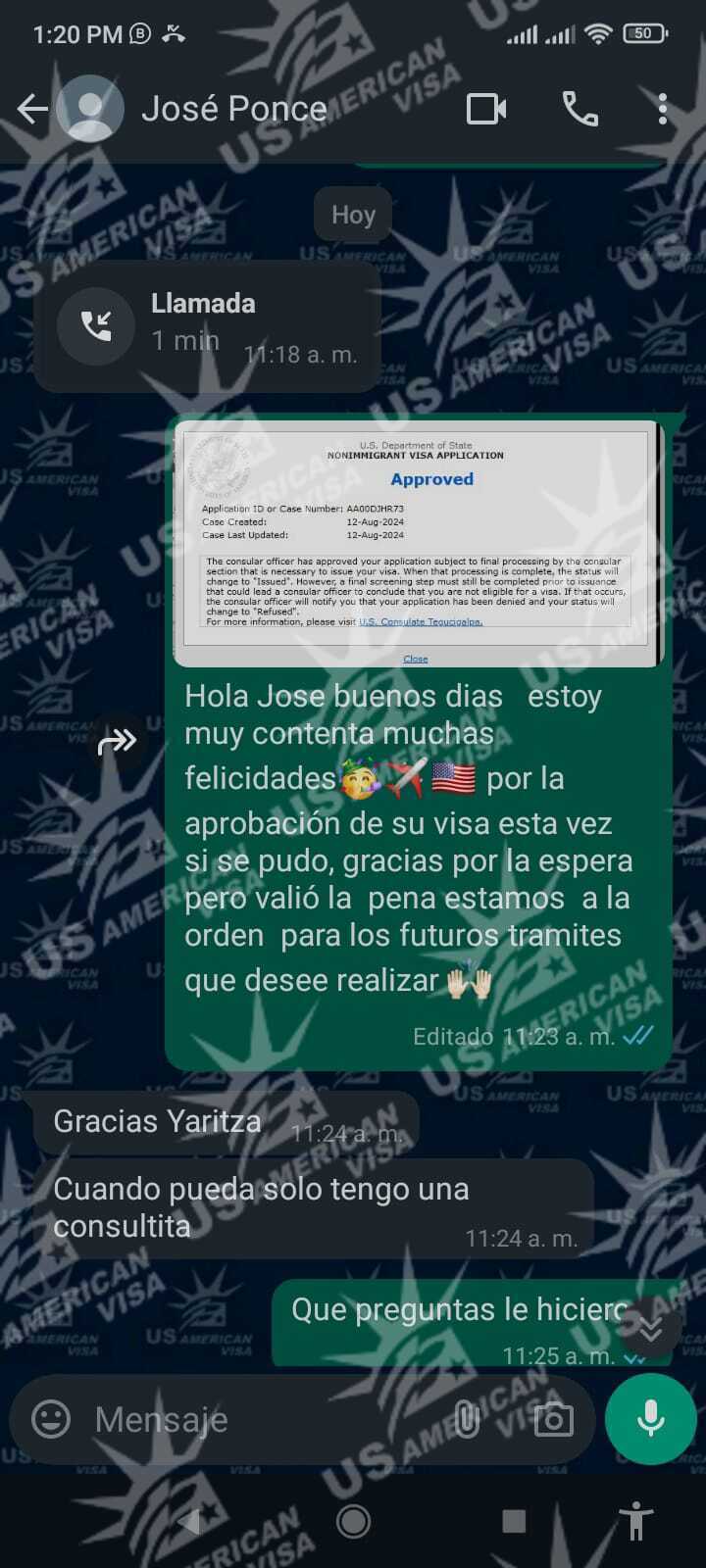Tap the 1 min Llamada call entry
The width and height of the screenshot is (706, 1568).
pos(206,325)
